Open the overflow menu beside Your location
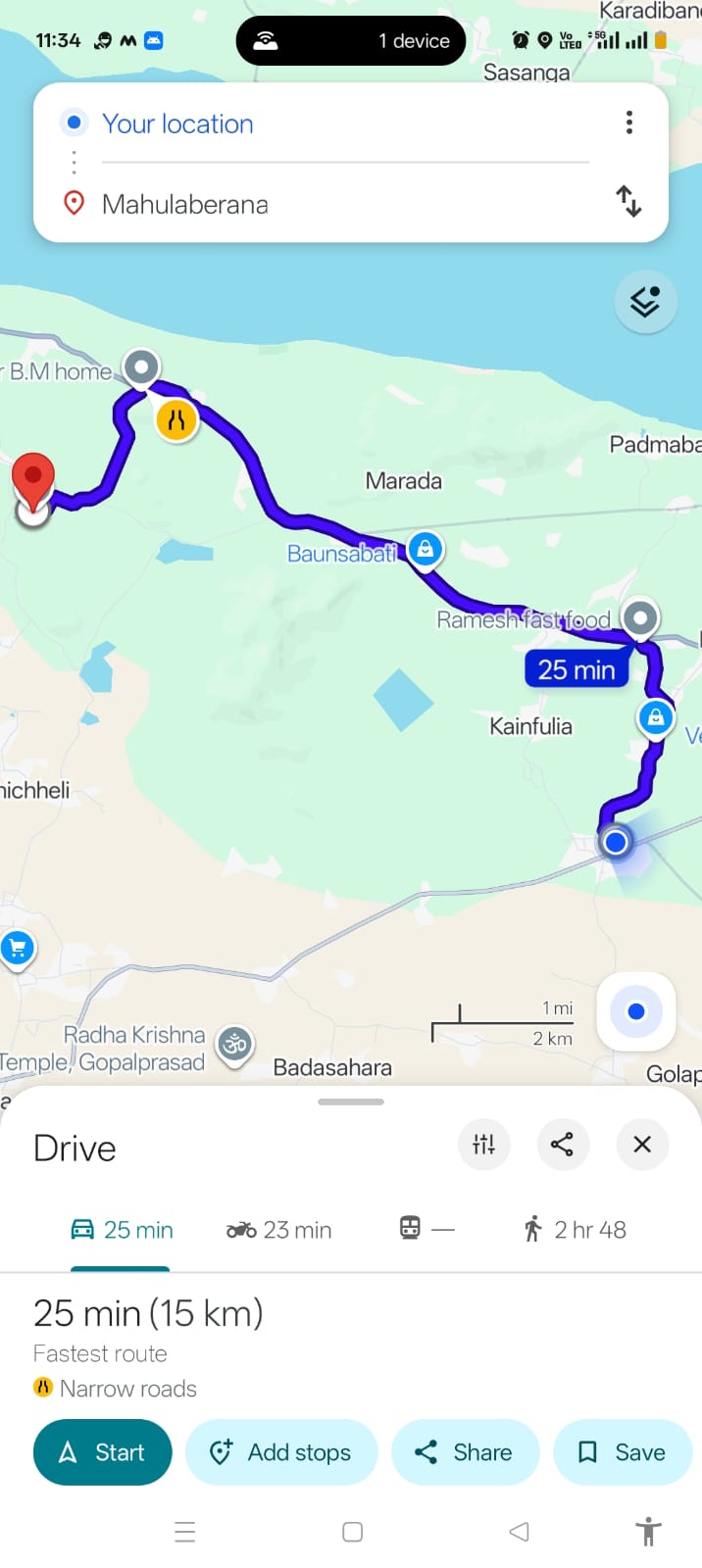 pos(629,122)
